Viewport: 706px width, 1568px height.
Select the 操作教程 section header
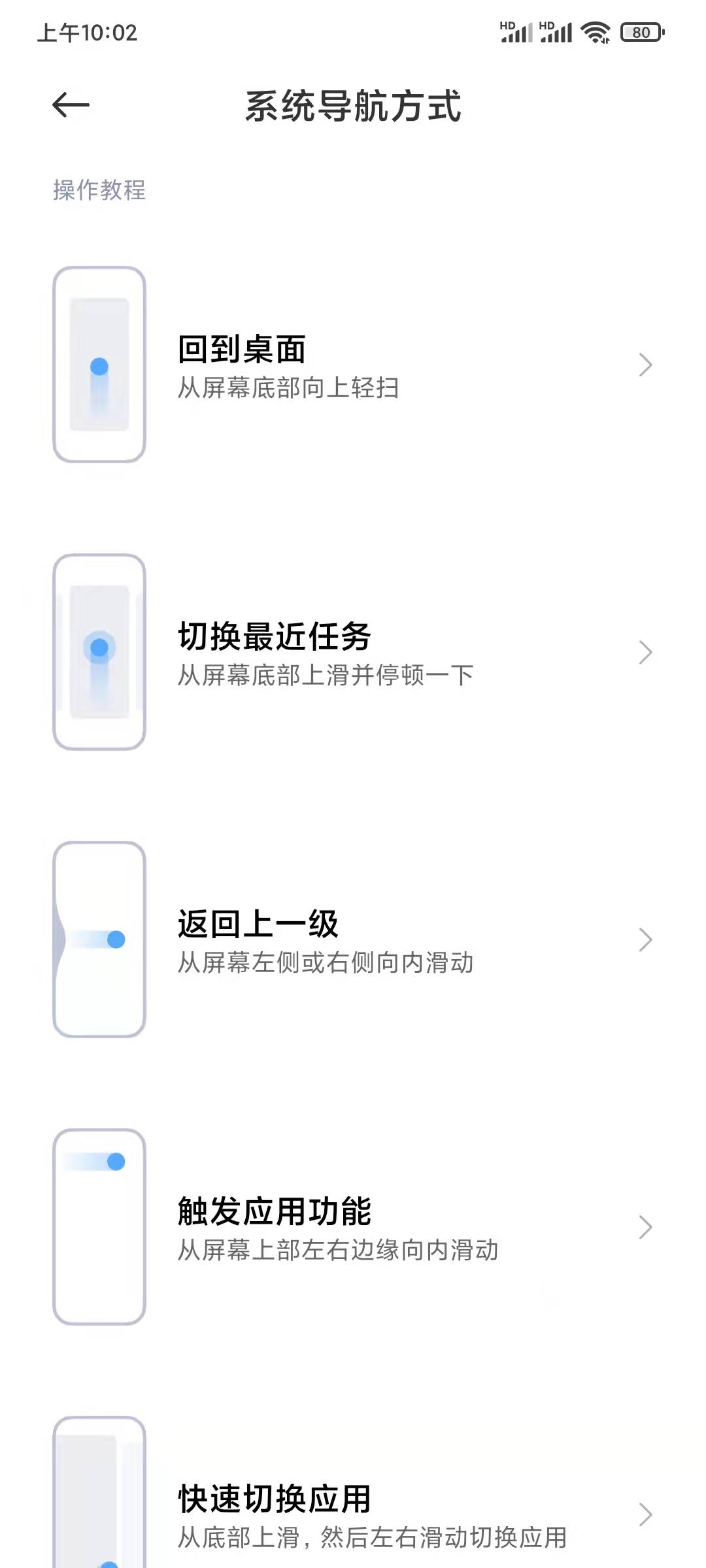point(99,191)
